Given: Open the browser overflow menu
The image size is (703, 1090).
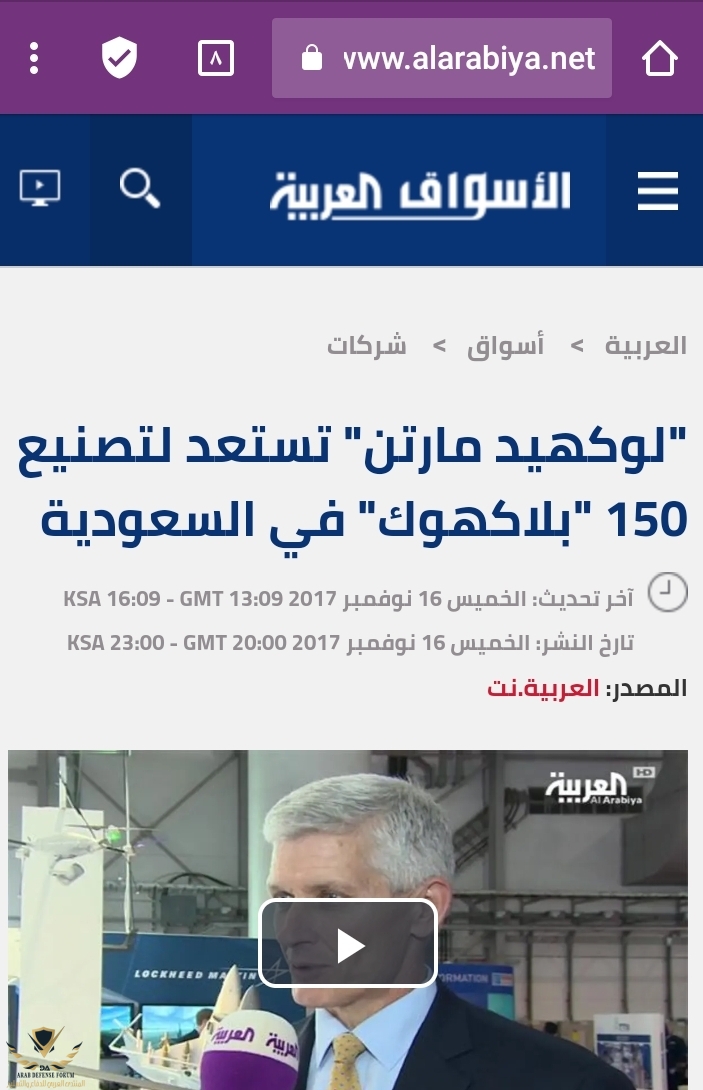Looking at the screenshot, I should point(35,59).
